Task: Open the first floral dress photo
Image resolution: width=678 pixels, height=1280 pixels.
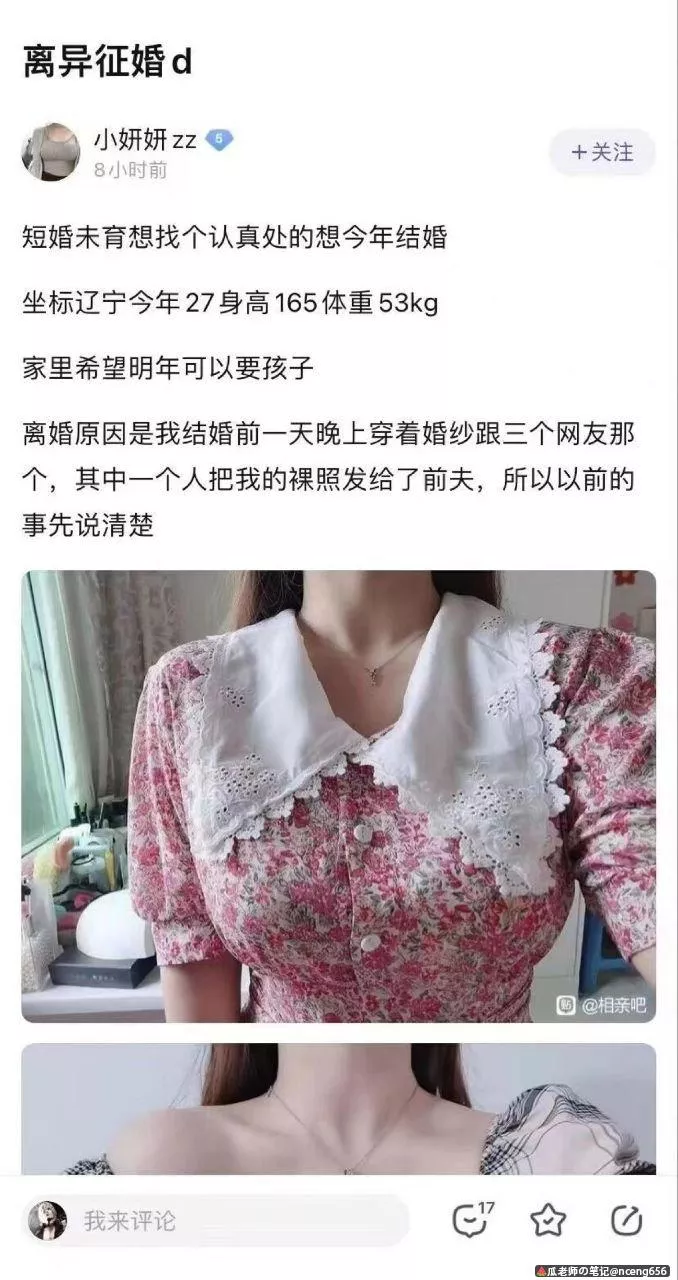Action: point(338,796)
